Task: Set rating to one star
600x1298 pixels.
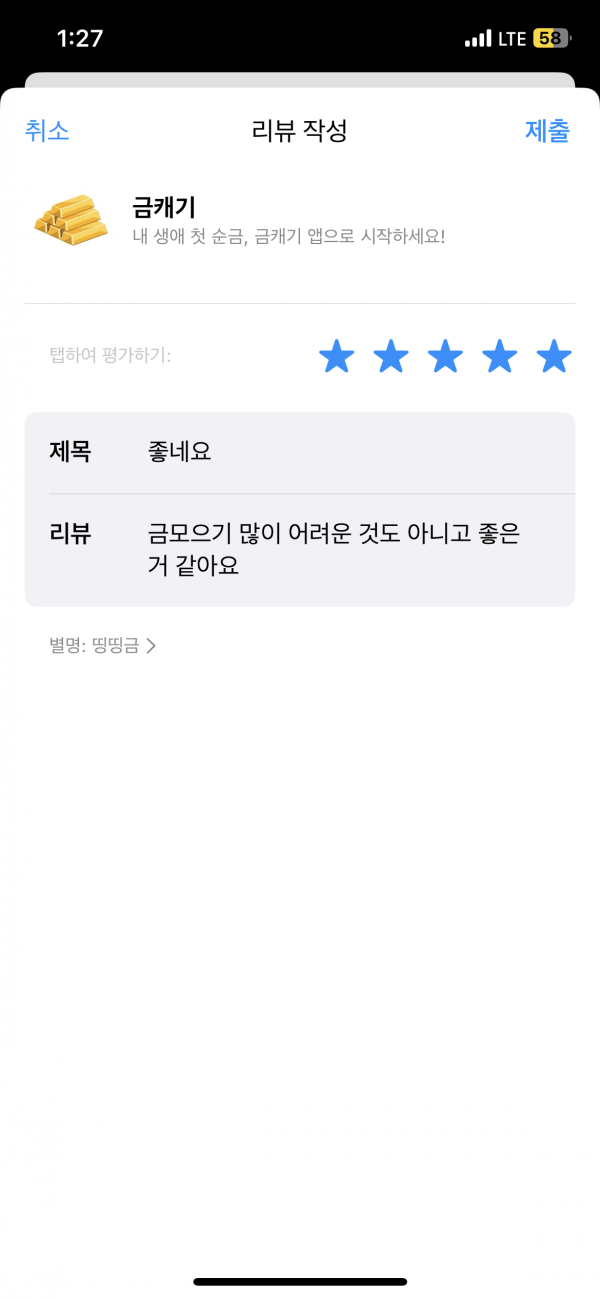Action: coord(337,355)
